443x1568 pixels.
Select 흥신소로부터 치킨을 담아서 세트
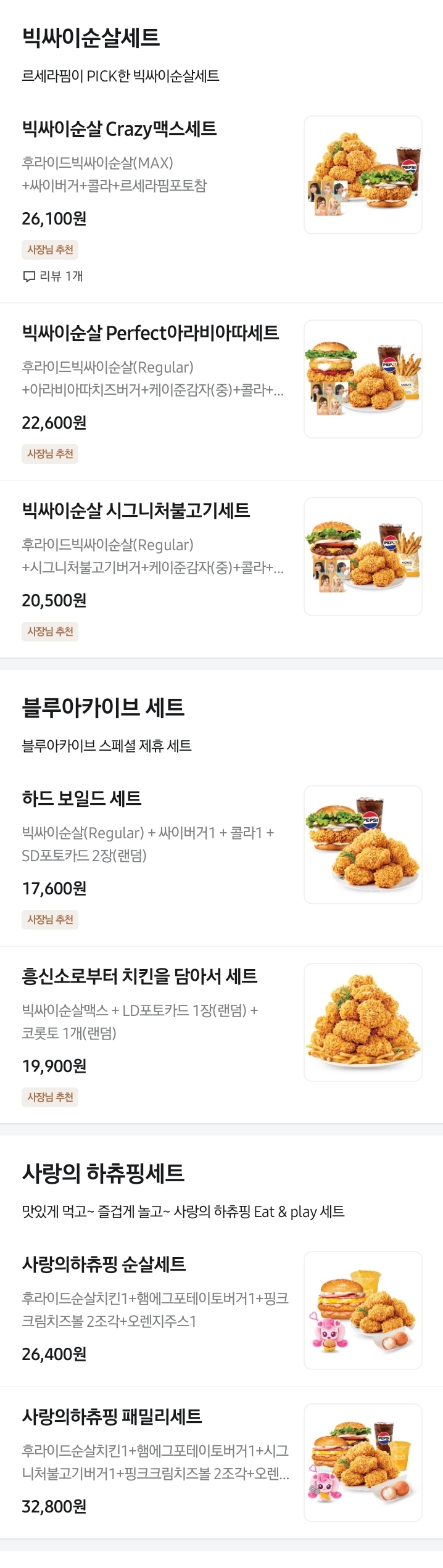coord(139,976)
